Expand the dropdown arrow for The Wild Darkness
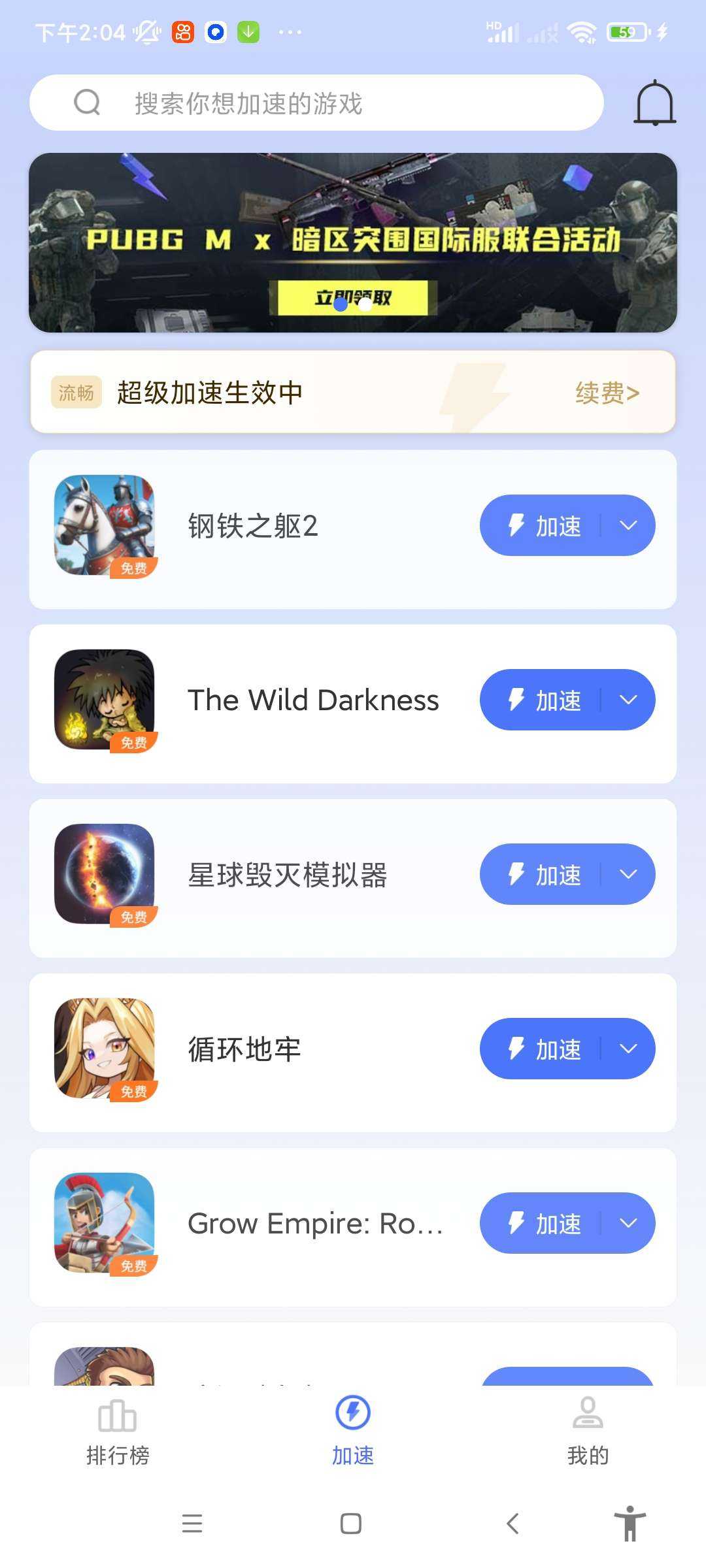 coord(628,700)
